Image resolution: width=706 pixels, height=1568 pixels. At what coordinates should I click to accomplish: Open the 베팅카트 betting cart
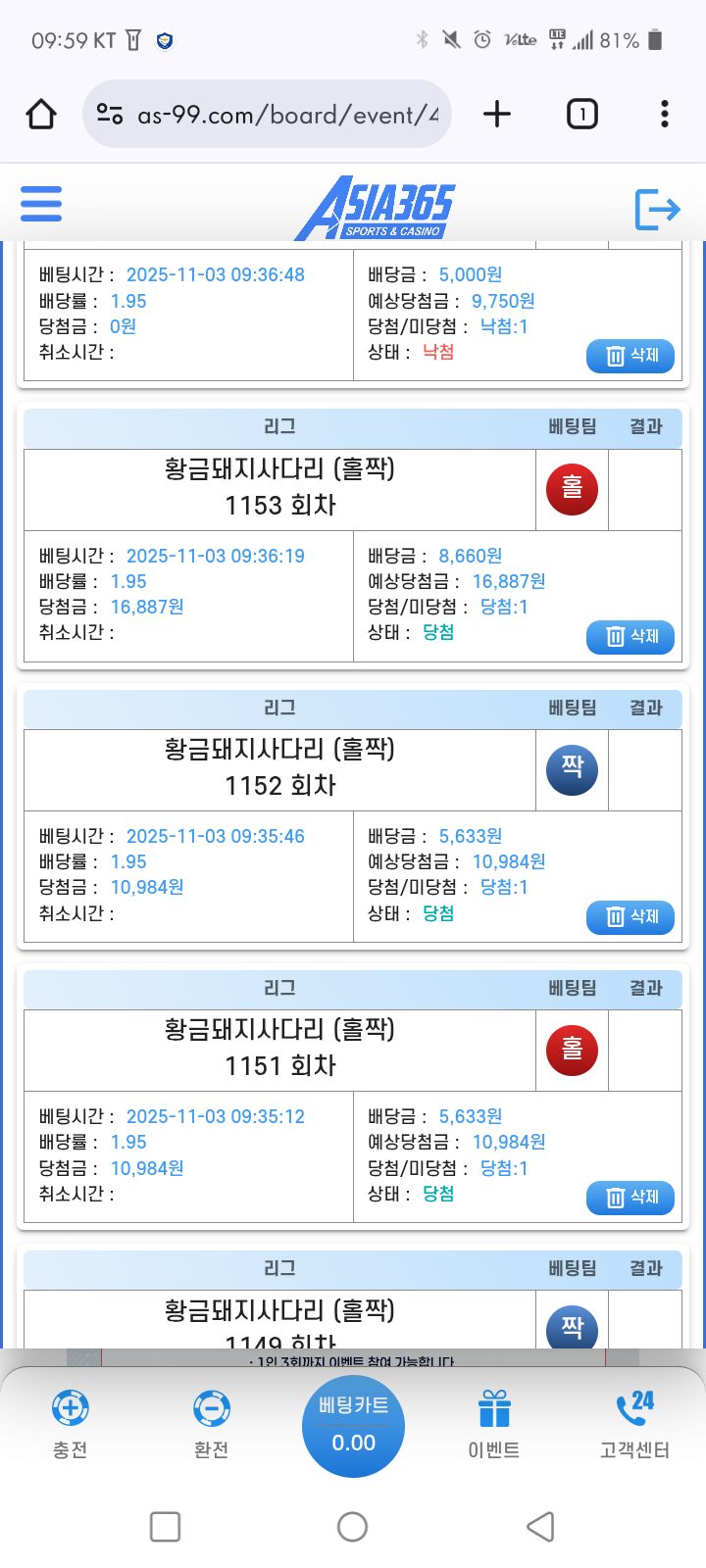[x=353, y=1425]
